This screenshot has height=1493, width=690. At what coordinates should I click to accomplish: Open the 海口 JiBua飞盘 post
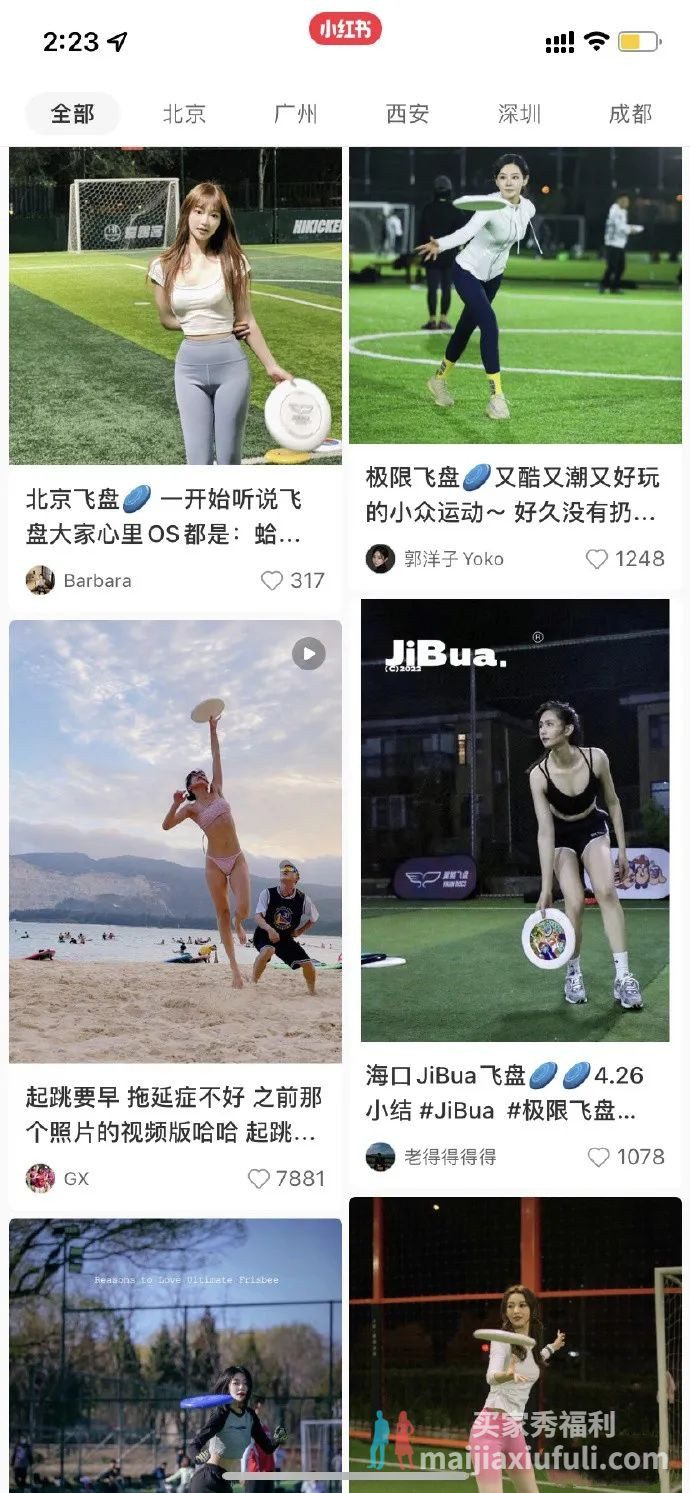click(515, 820)
